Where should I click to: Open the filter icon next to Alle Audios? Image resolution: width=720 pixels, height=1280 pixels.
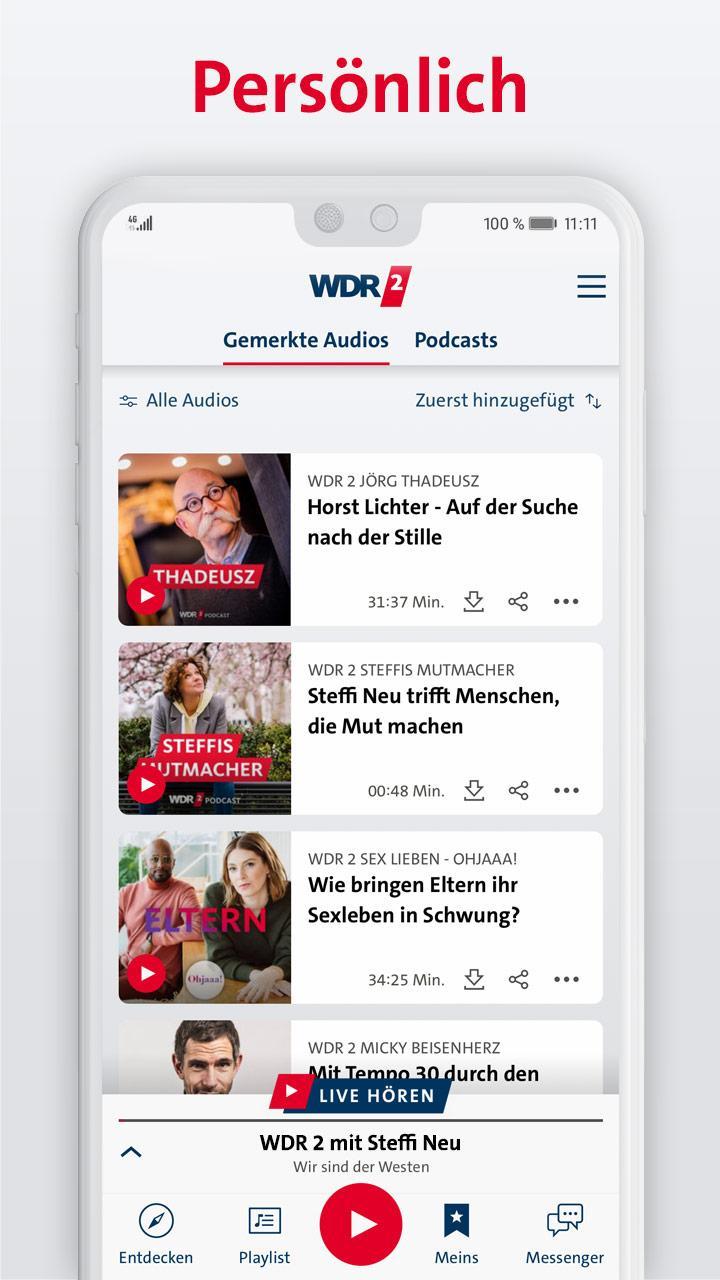tap(127, 400)
